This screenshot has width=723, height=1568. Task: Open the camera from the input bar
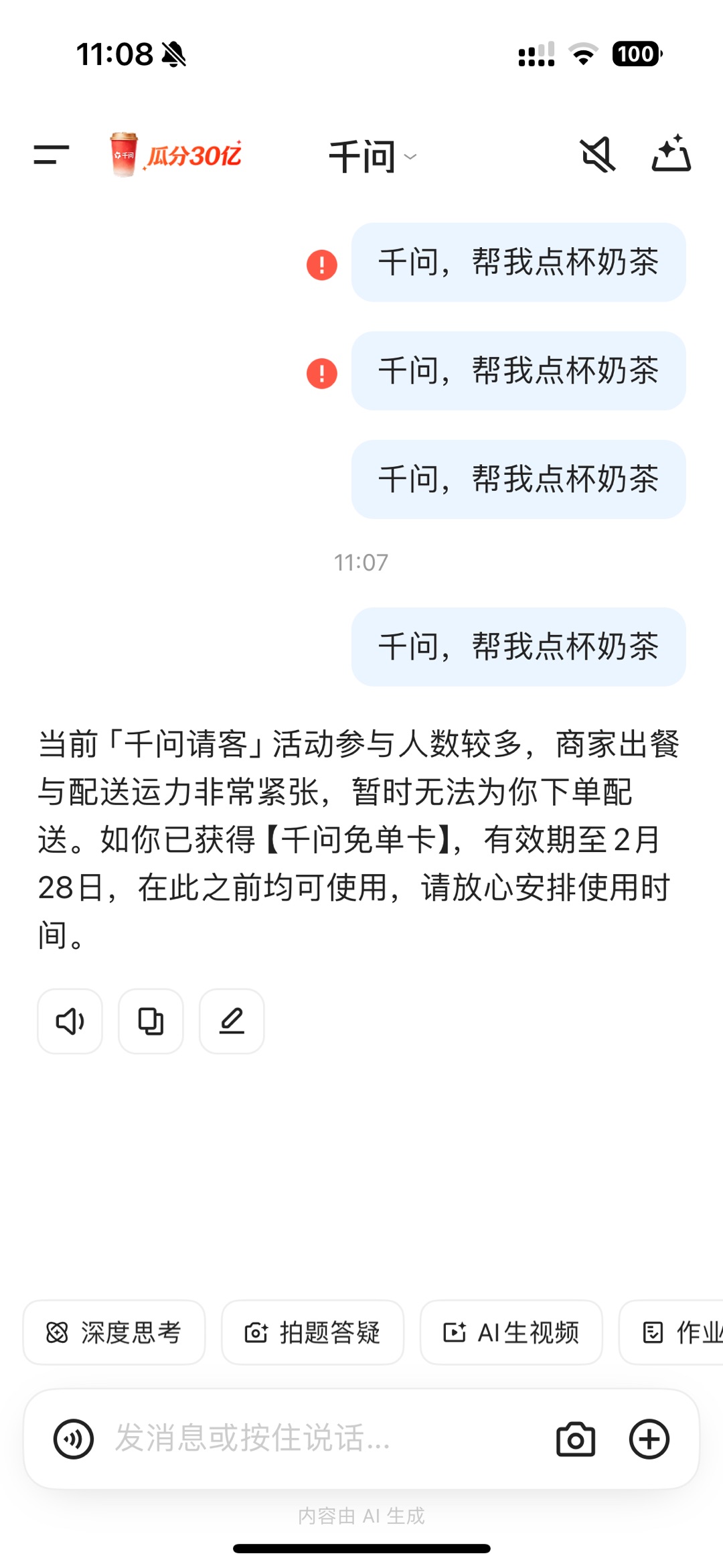coord(576,1439)
